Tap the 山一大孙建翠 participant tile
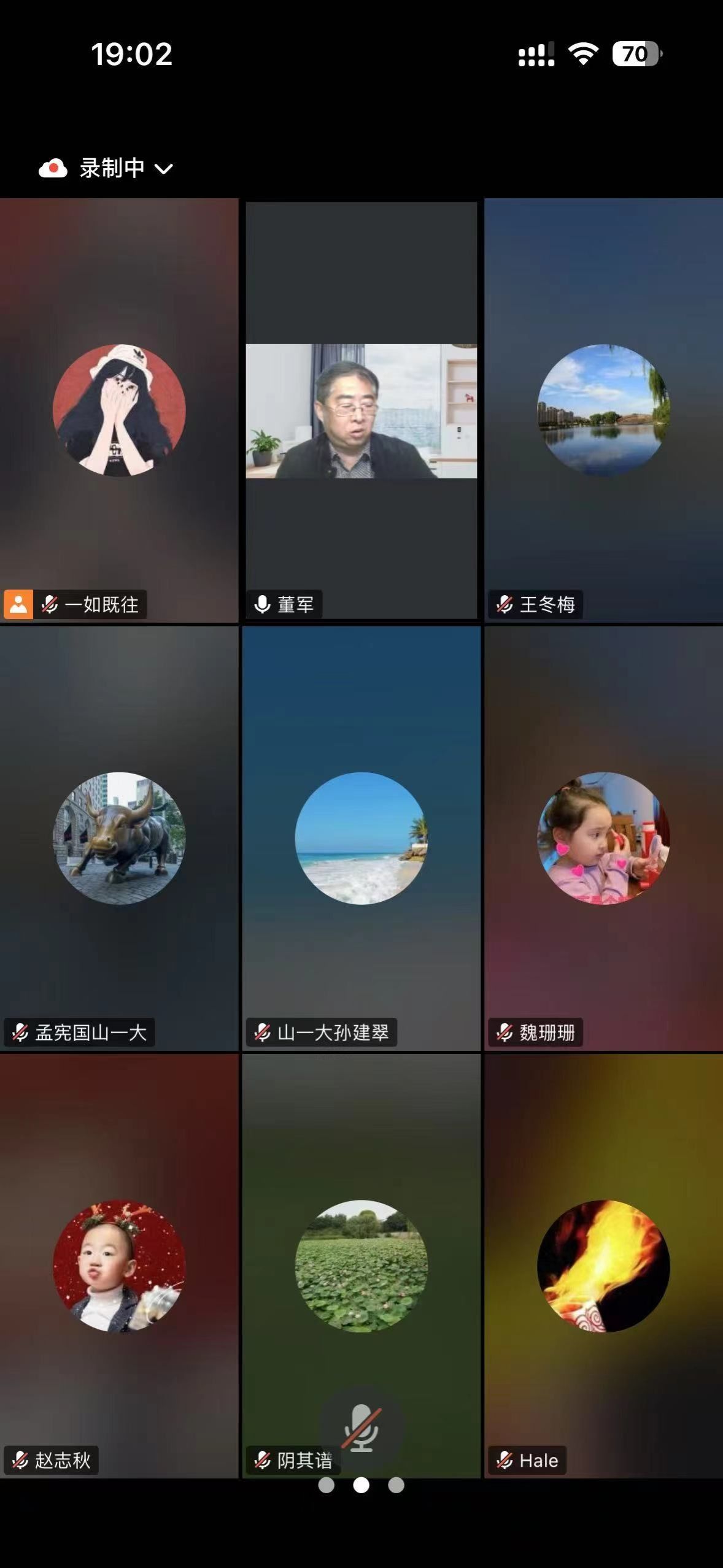Screen dimensions: 723x1568 (361, 838)
